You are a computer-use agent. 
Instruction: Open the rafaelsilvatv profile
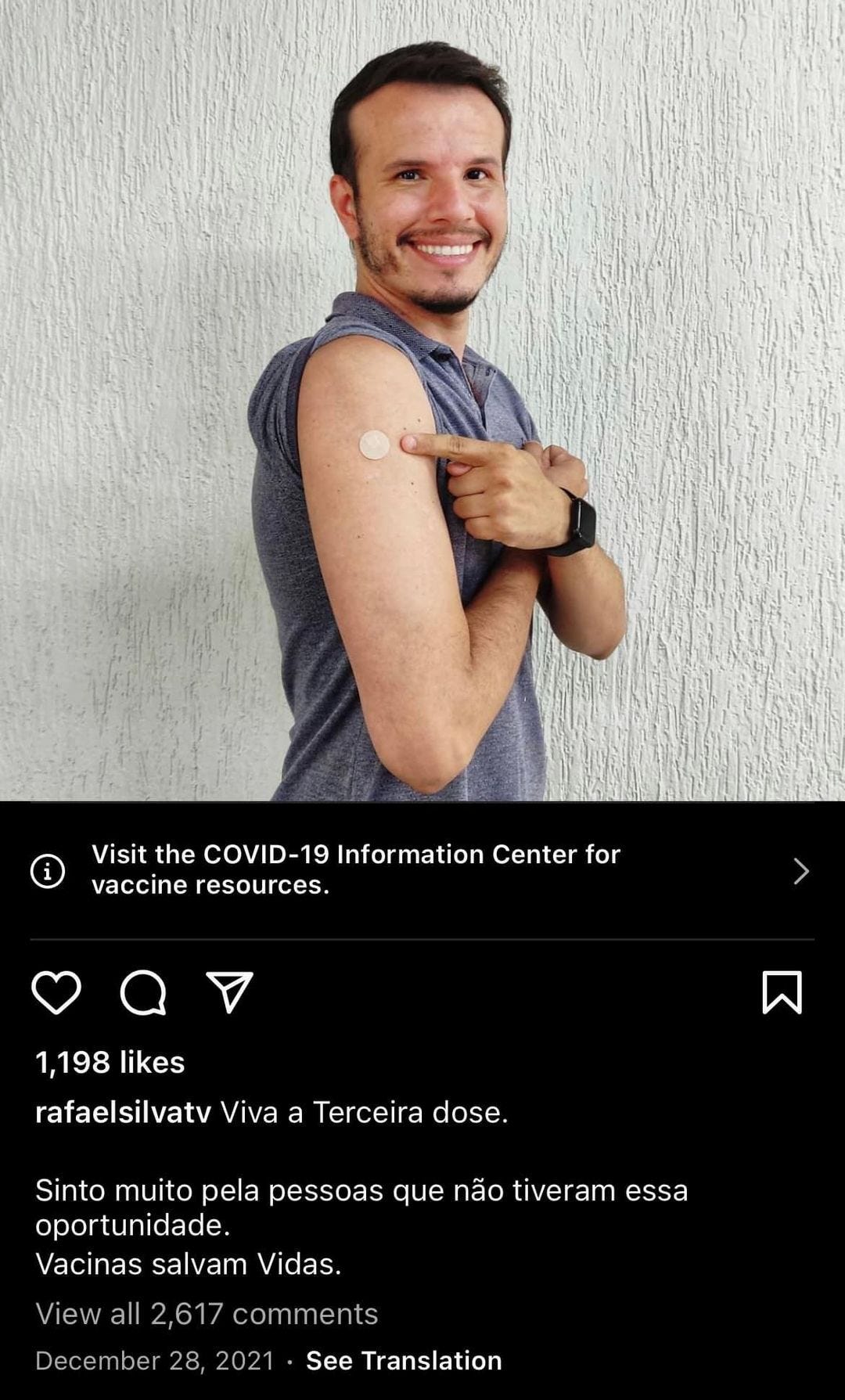click(123, 1112)
